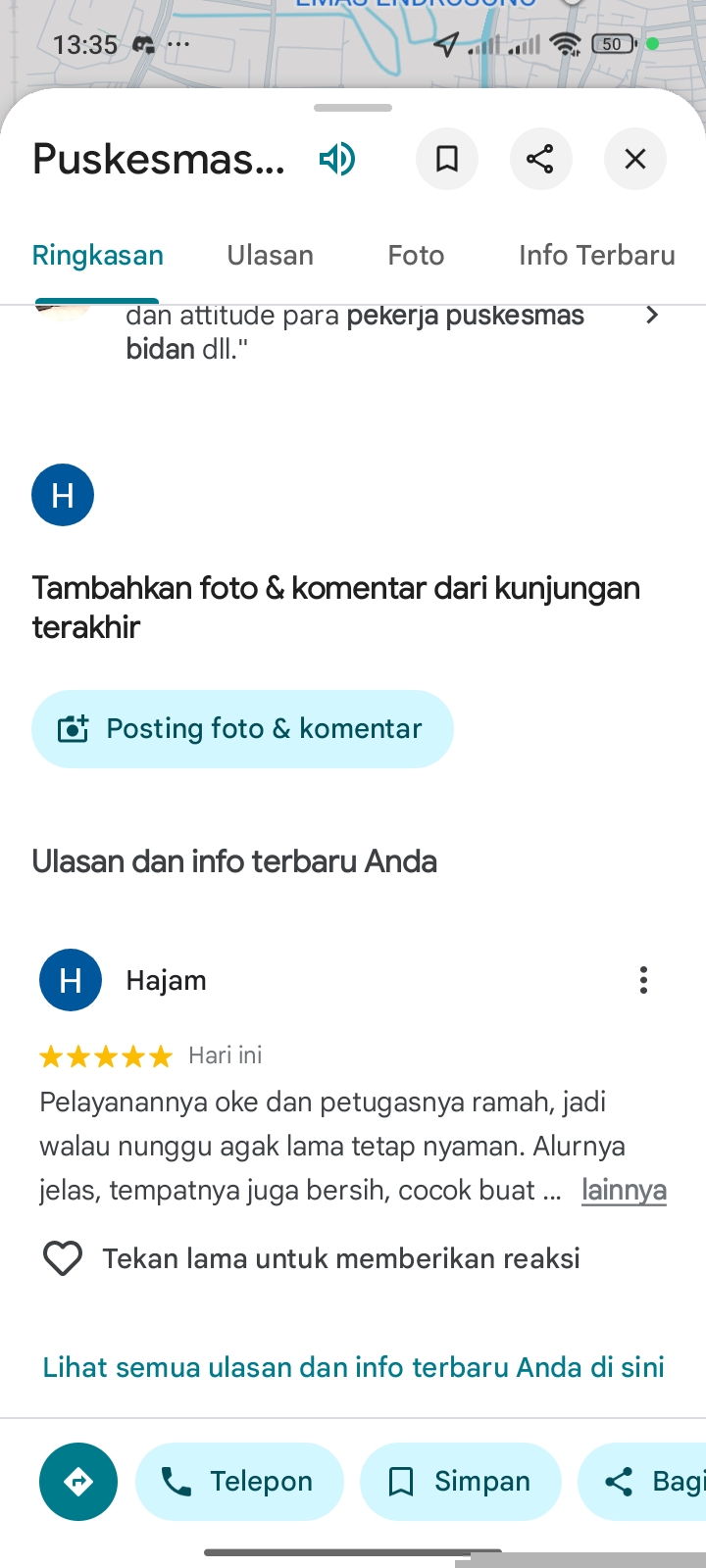Select the Ringkasan tab
Screen dimensions: 706x1568
[98, 256]
